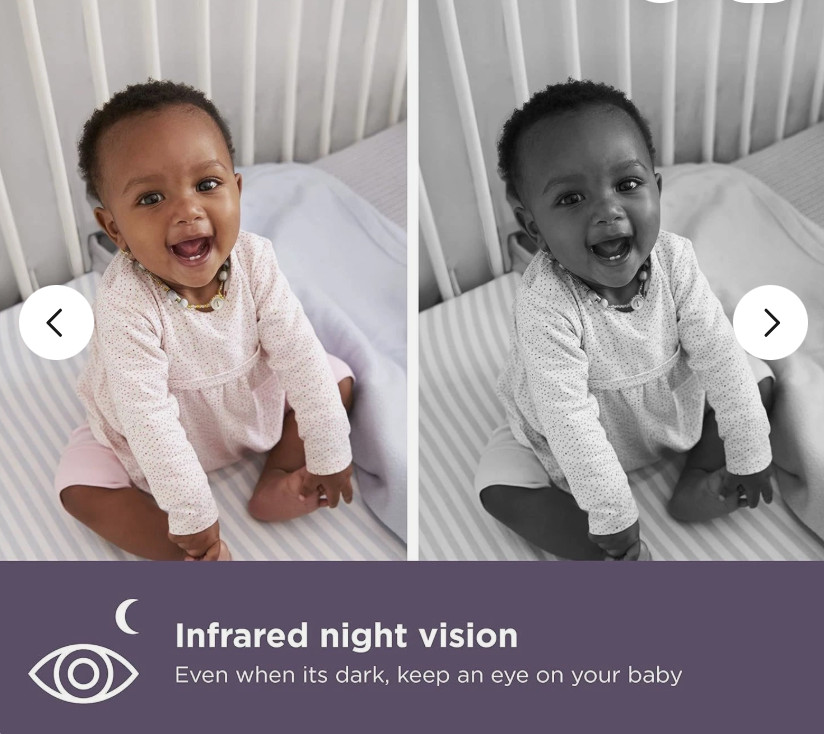Screen dimensions: 824x734
Task: Go to the previous product image
Action: 56,323
